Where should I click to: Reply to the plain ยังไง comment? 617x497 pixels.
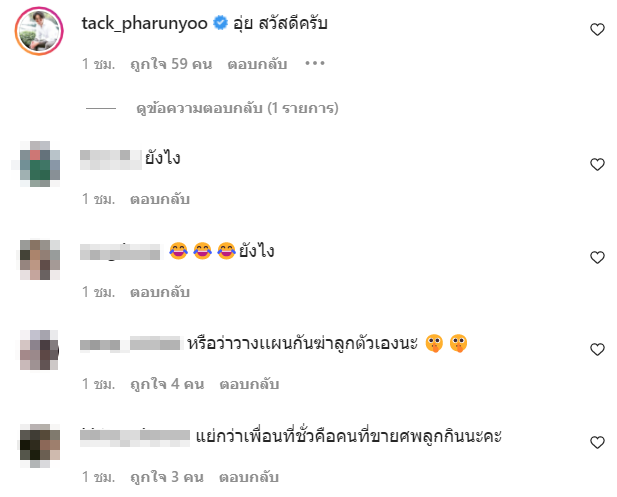pyautogui.click(x=160, y=199)
